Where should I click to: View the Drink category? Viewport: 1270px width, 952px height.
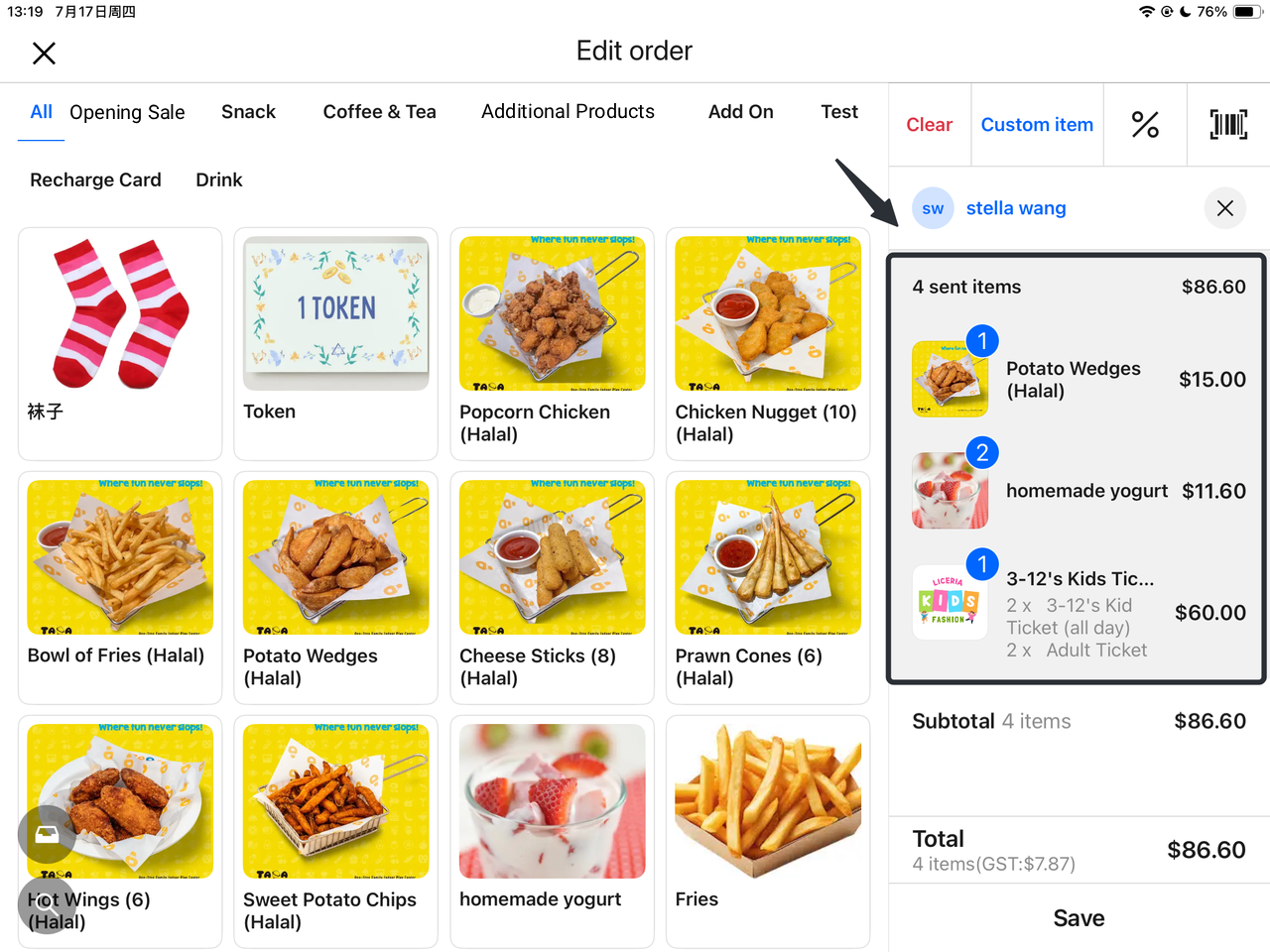[218, 179]
